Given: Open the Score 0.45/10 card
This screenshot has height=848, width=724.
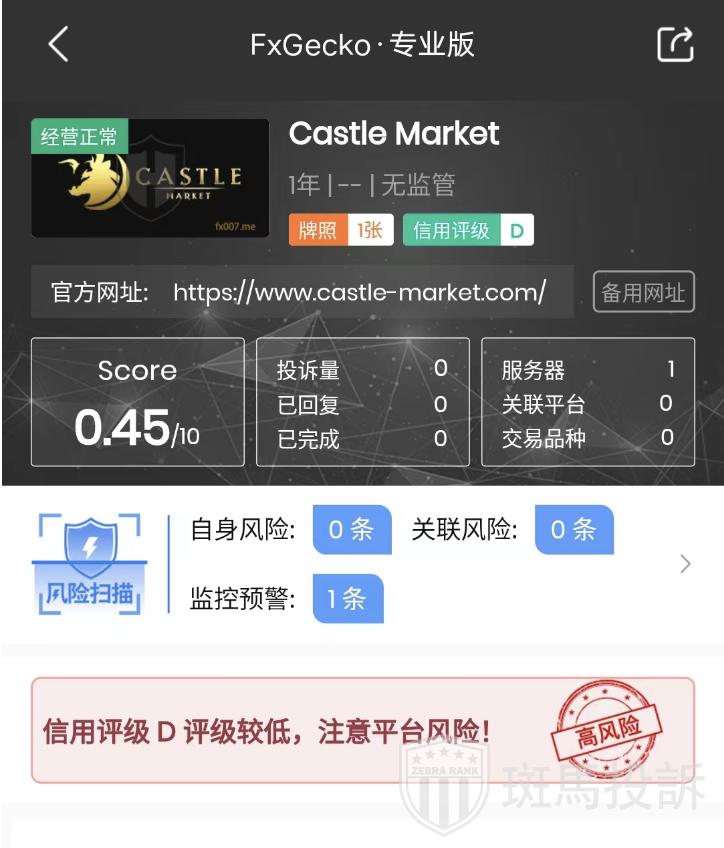Looking at the screenshot, I should point(138,402).
